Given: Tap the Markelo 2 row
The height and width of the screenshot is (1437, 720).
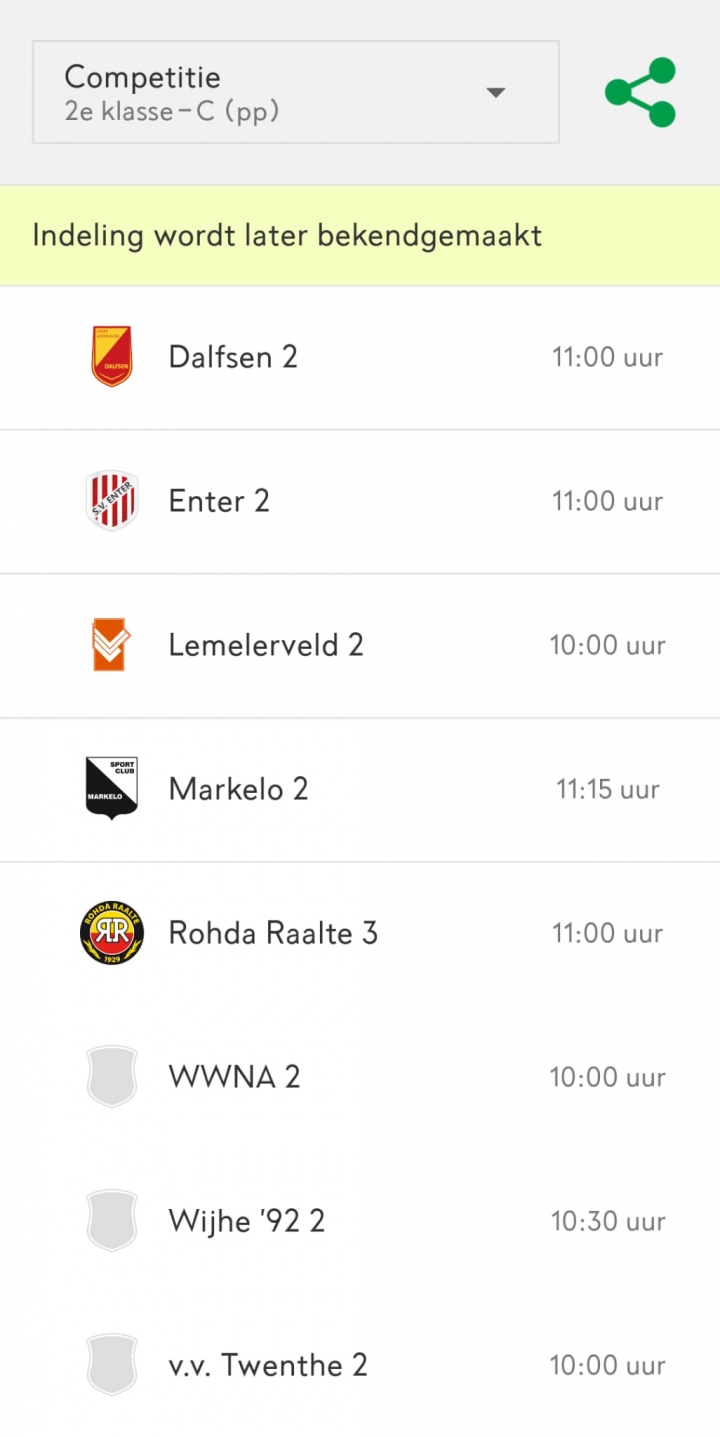Looking at the screenshot, I should coord(360,790).
